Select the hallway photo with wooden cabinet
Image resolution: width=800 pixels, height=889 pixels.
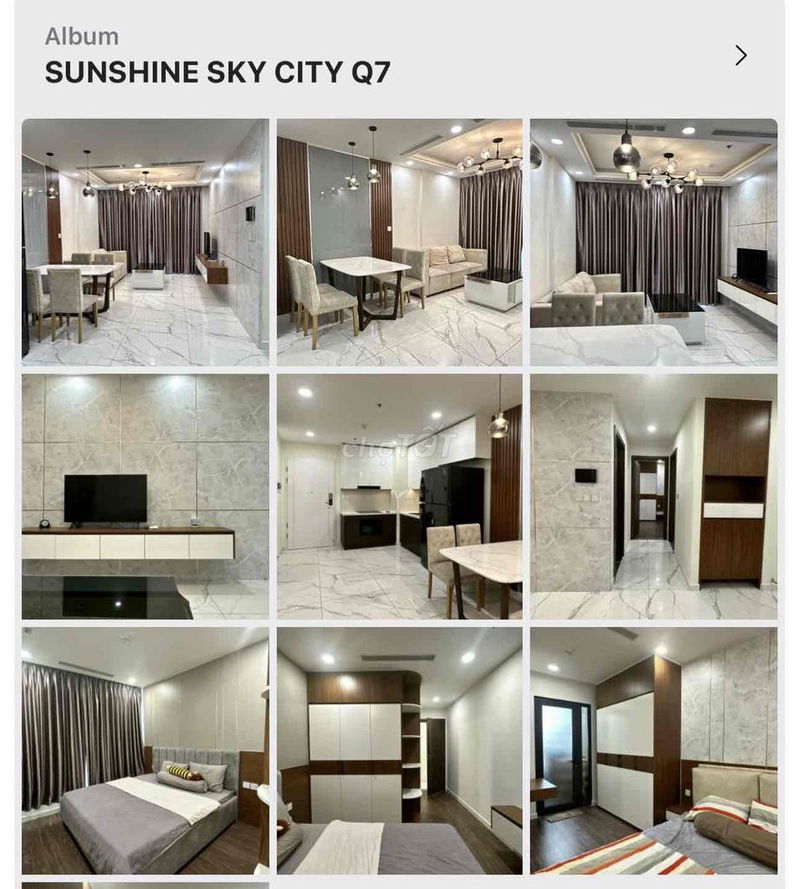tap(654, 497)
